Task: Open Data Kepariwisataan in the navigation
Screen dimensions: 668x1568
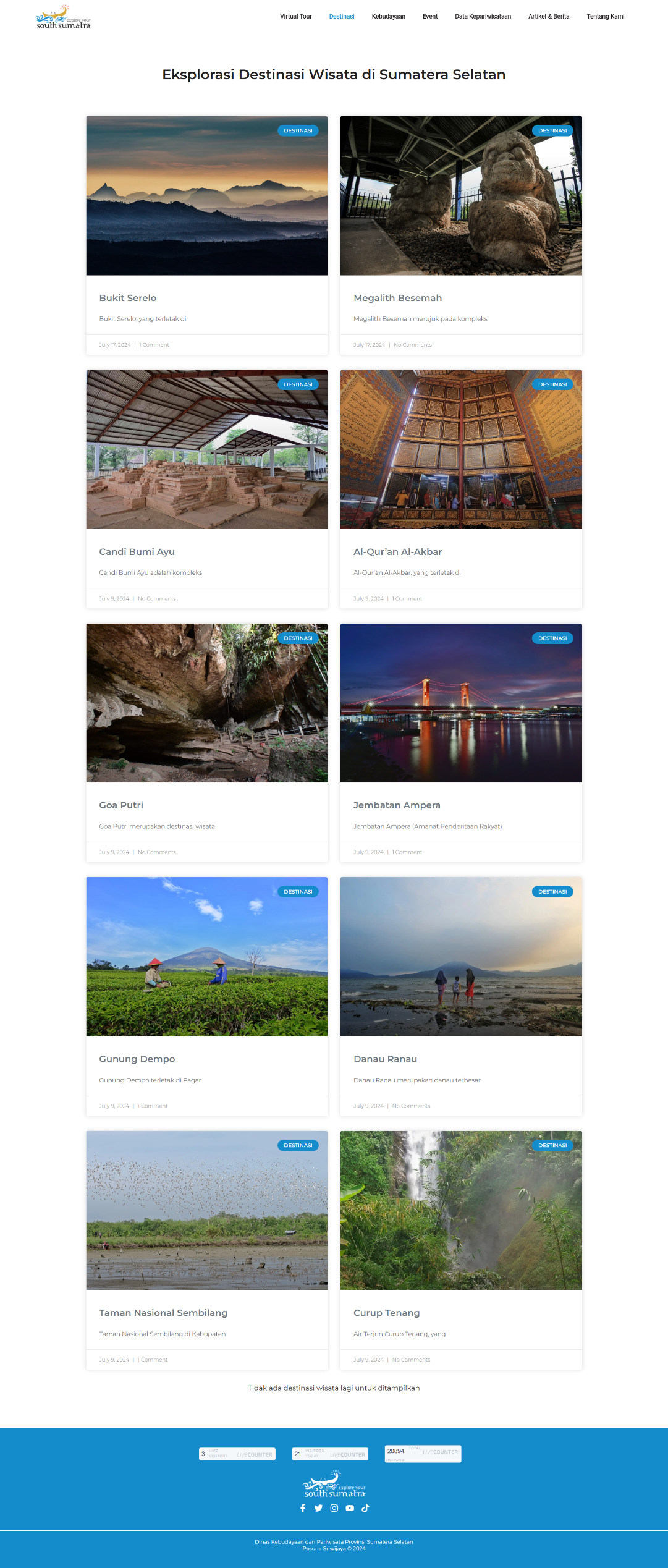Action: (483, 17)
